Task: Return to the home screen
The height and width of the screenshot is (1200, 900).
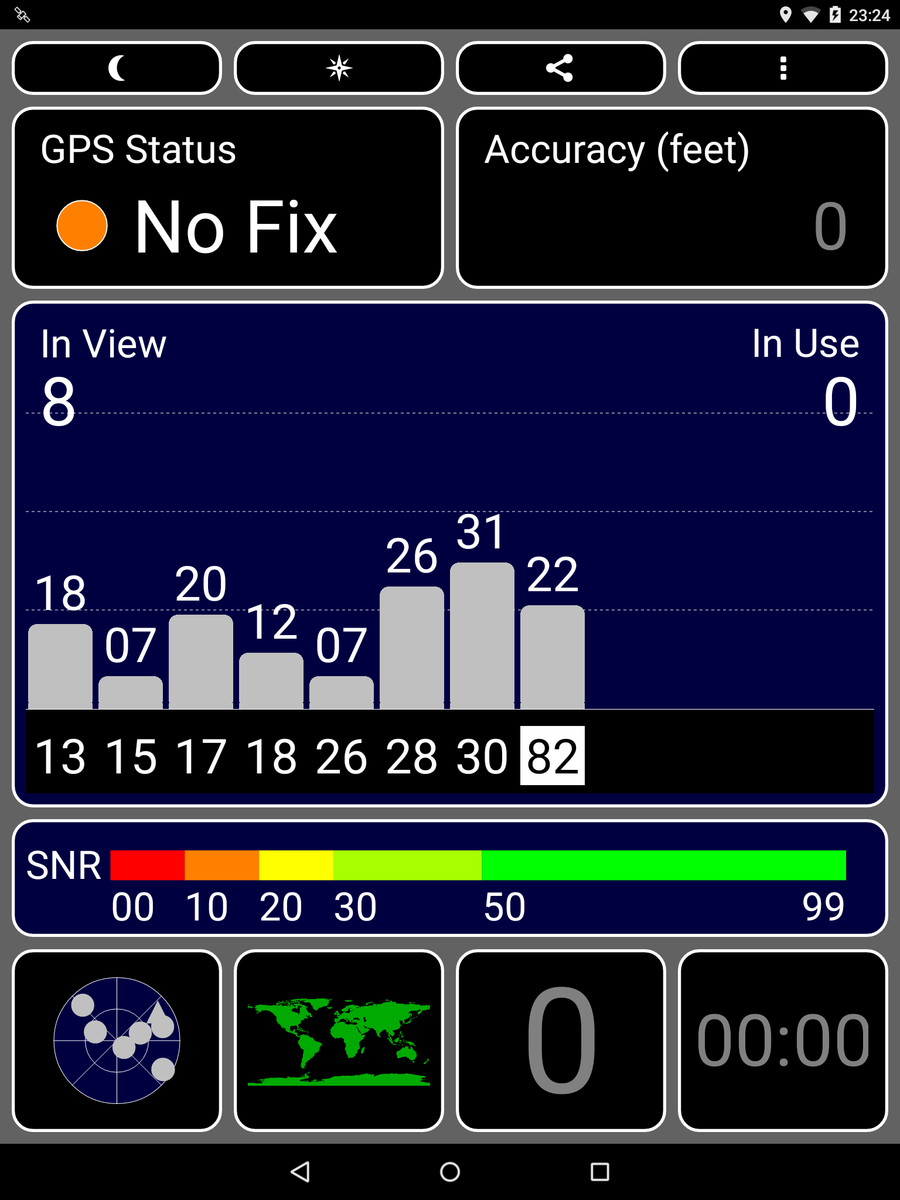Action: coord(450,1171)
